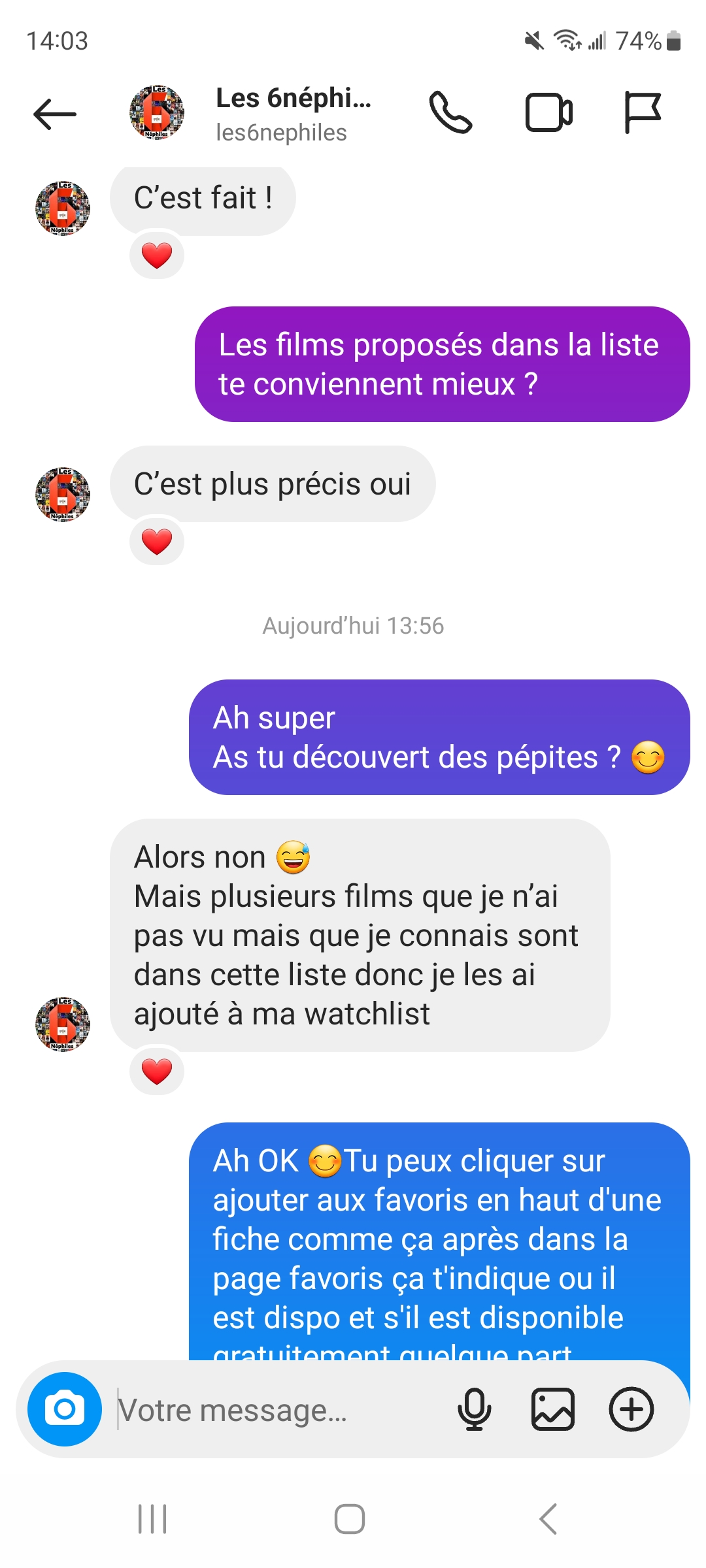Record a voice message with the microphone

475,1409
